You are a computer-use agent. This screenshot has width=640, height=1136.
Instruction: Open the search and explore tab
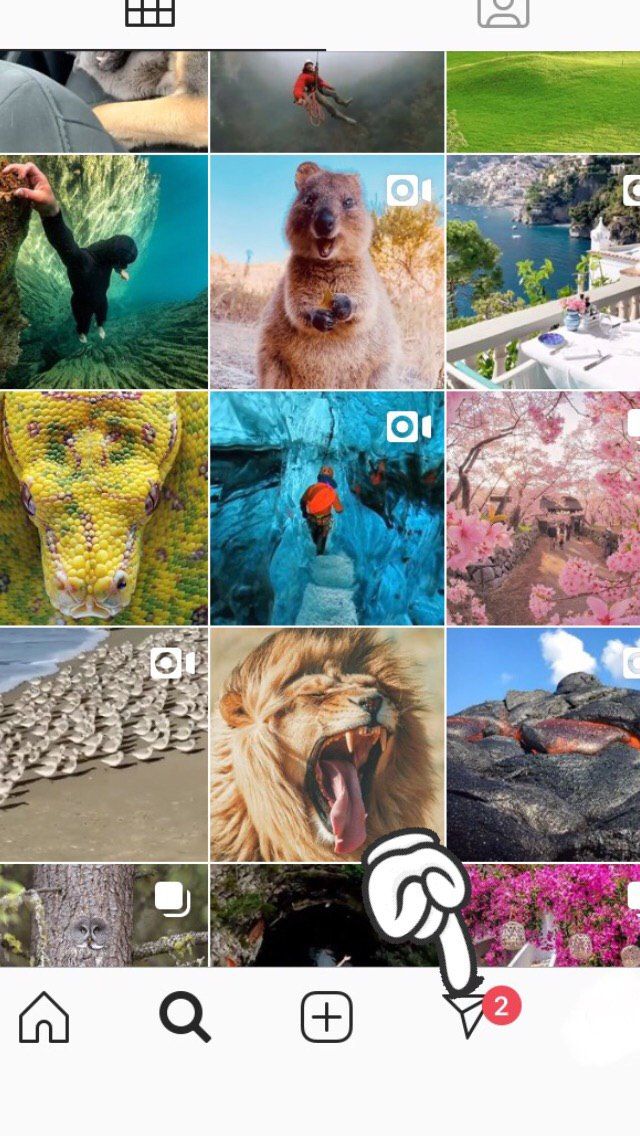[185, 1018]
